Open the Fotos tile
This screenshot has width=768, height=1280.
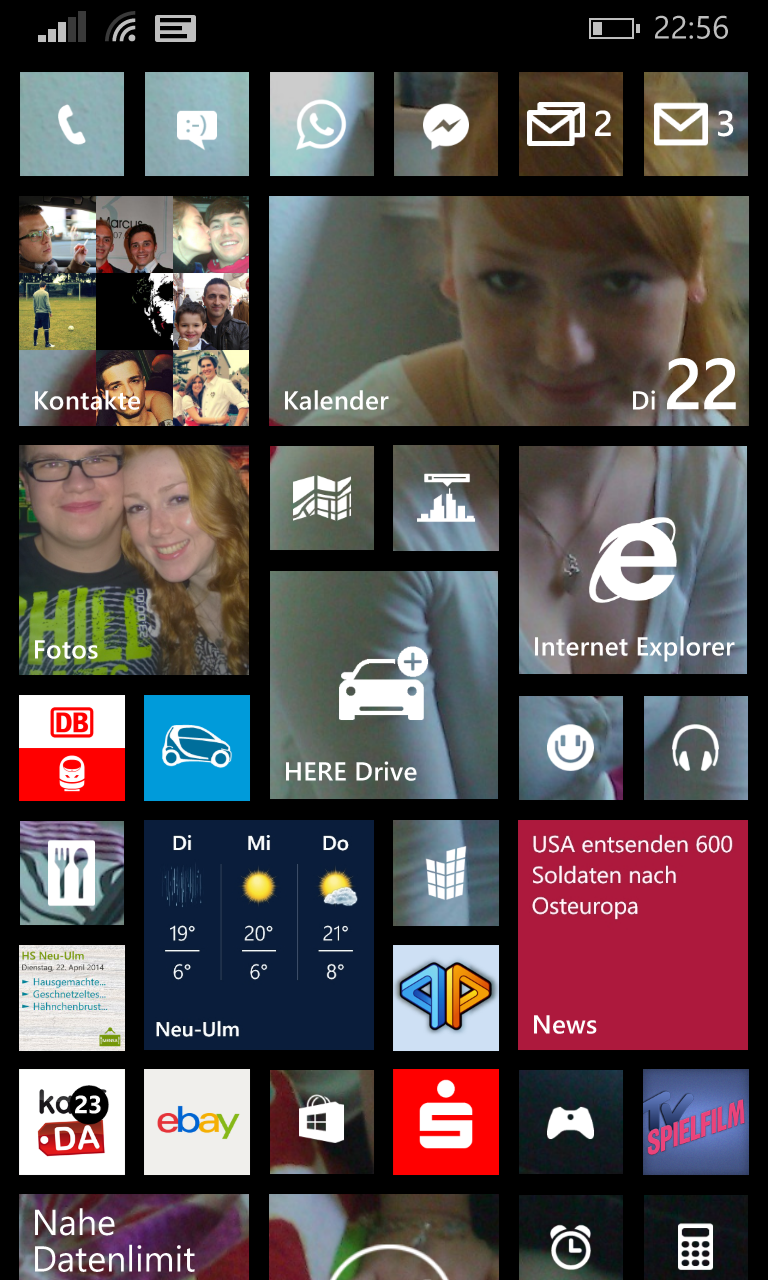tap(133, 560)
